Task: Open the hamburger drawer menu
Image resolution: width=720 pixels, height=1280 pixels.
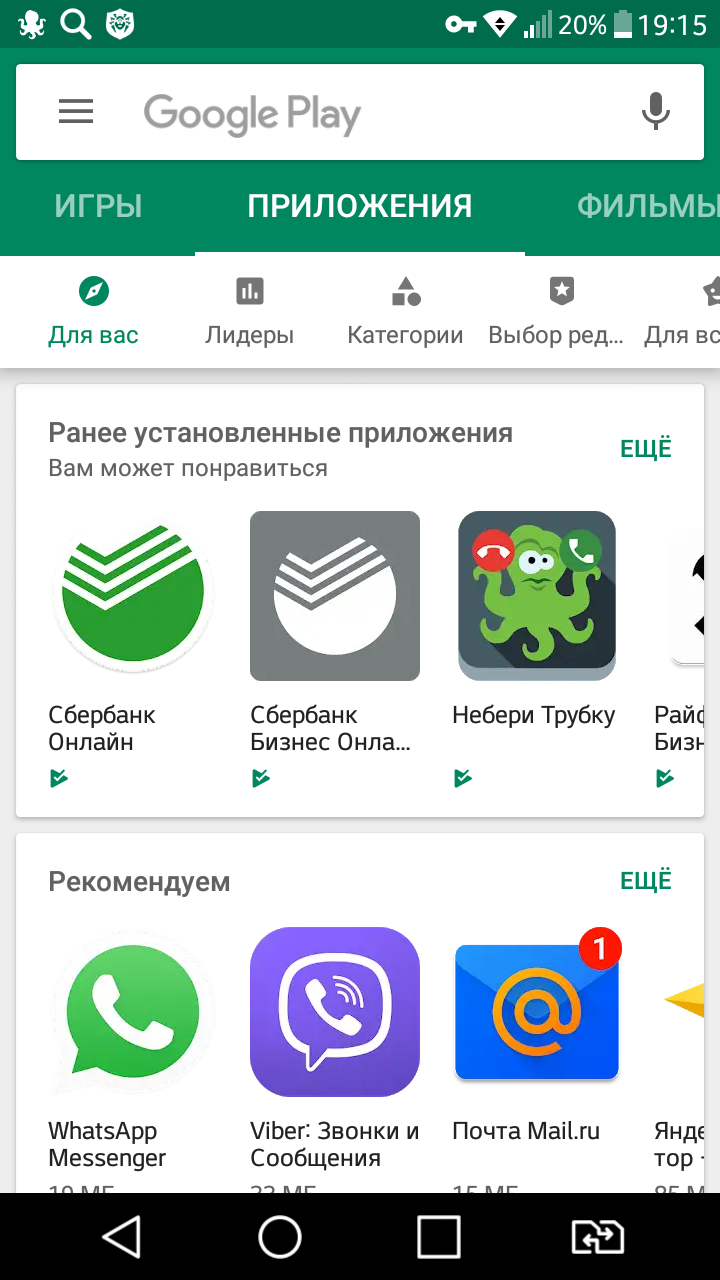Action: (76, 112)
